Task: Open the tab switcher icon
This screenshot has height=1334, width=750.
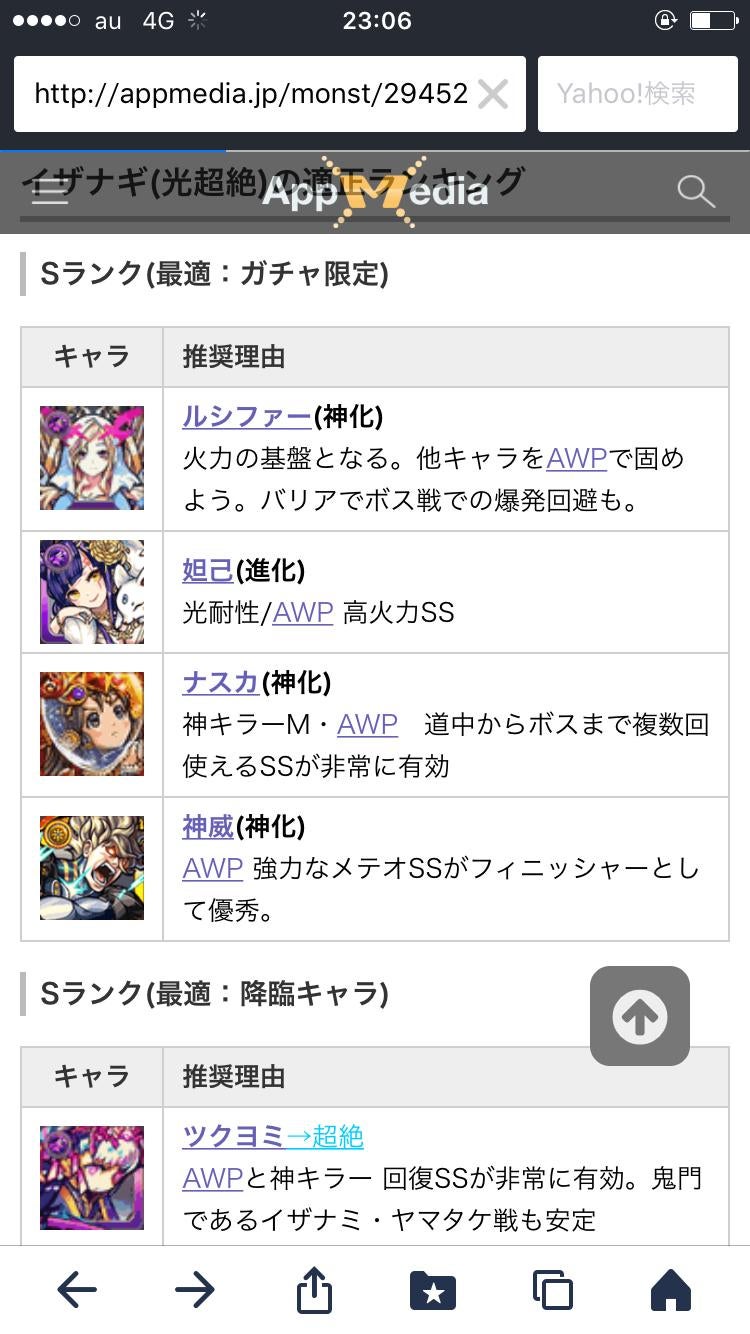Action: [x=552, y=1289]
